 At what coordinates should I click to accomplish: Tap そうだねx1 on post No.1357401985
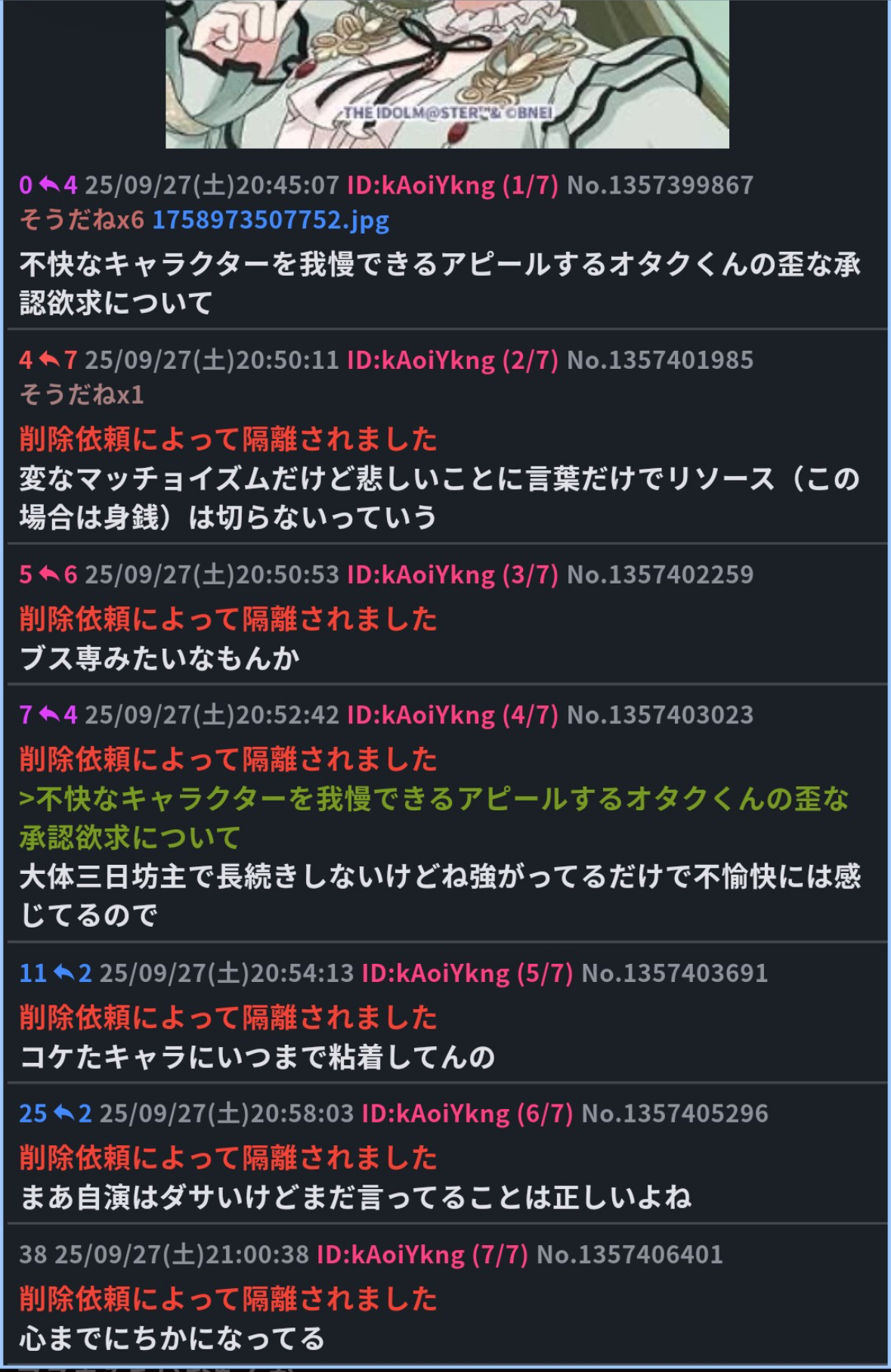point(81,395)
